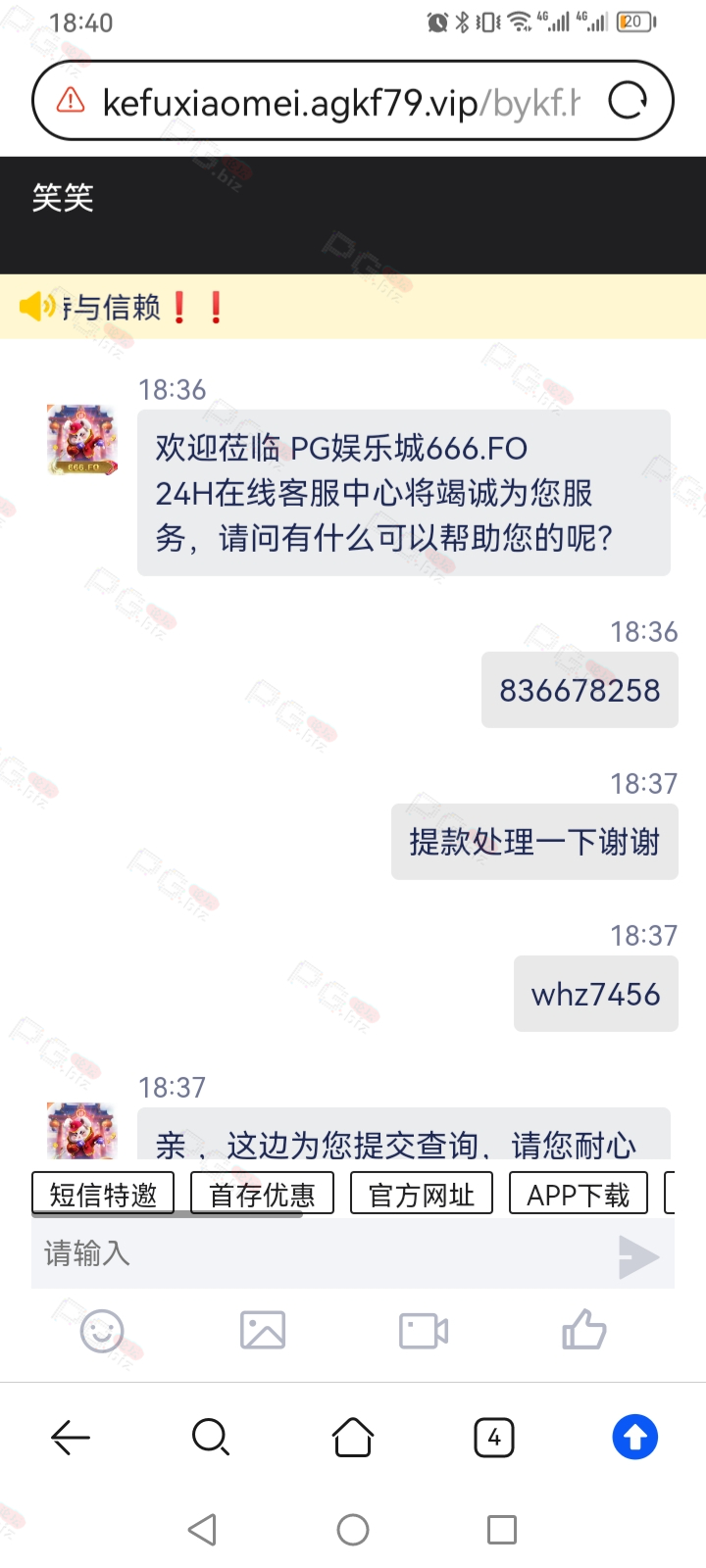Viewport: 706px width, 1568px height.
Task: Open the emoji picker
Action: 102,1331
